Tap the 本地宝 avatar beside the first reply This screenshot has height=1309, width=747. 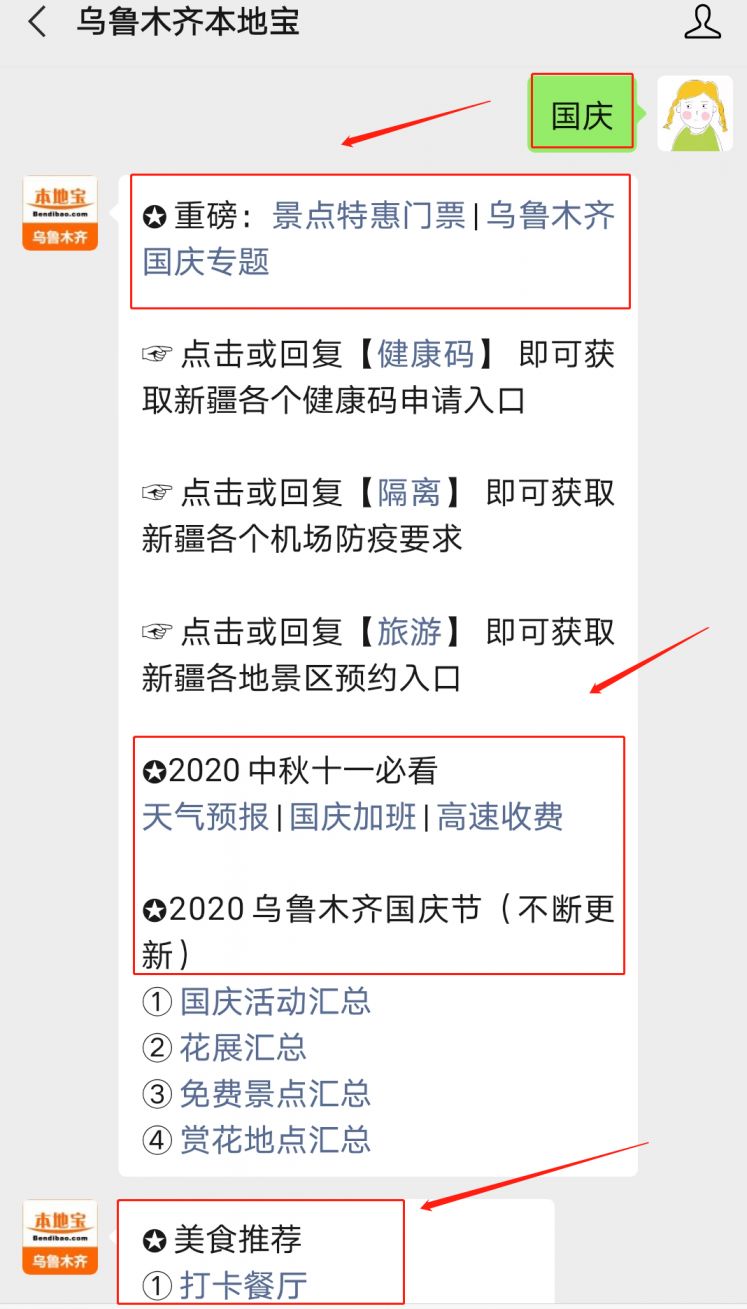tap(60, 213)
